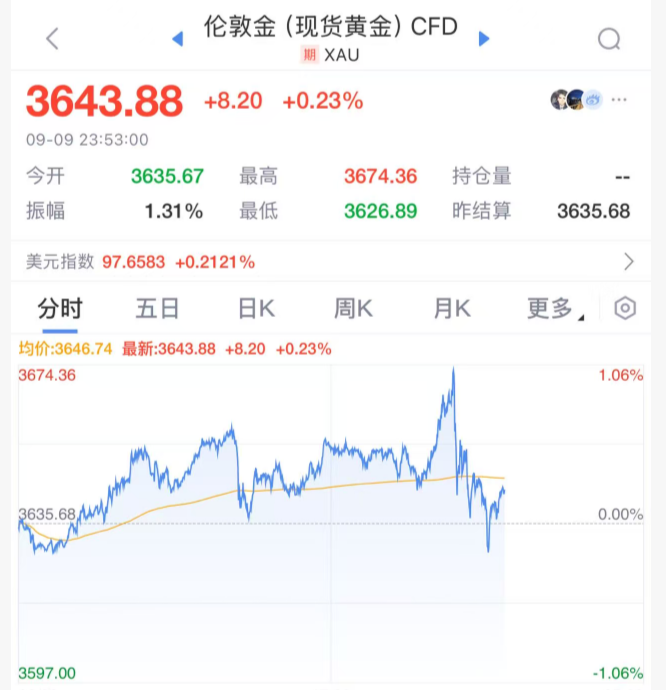666x690 pixels.
Task: Switch to the 日K tab
Action: coord(256,309)
